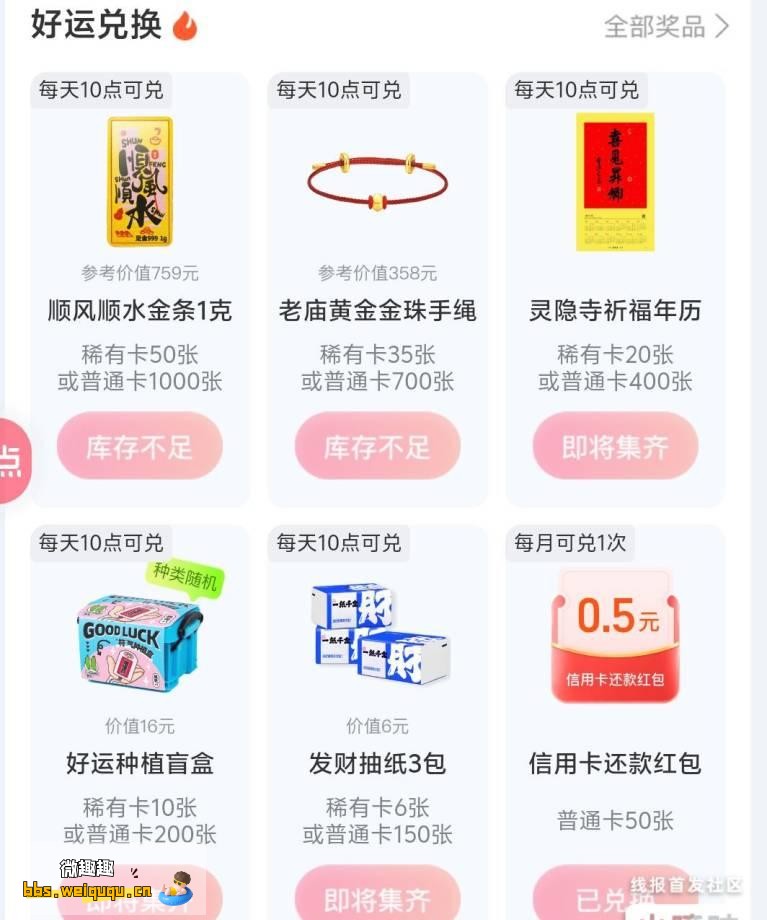Image resolution: width=767 pixels, height=920 pixels.
Task: Tap 即将集齐 button under 灵隐寺祈福年历
Action: [615, 446]
